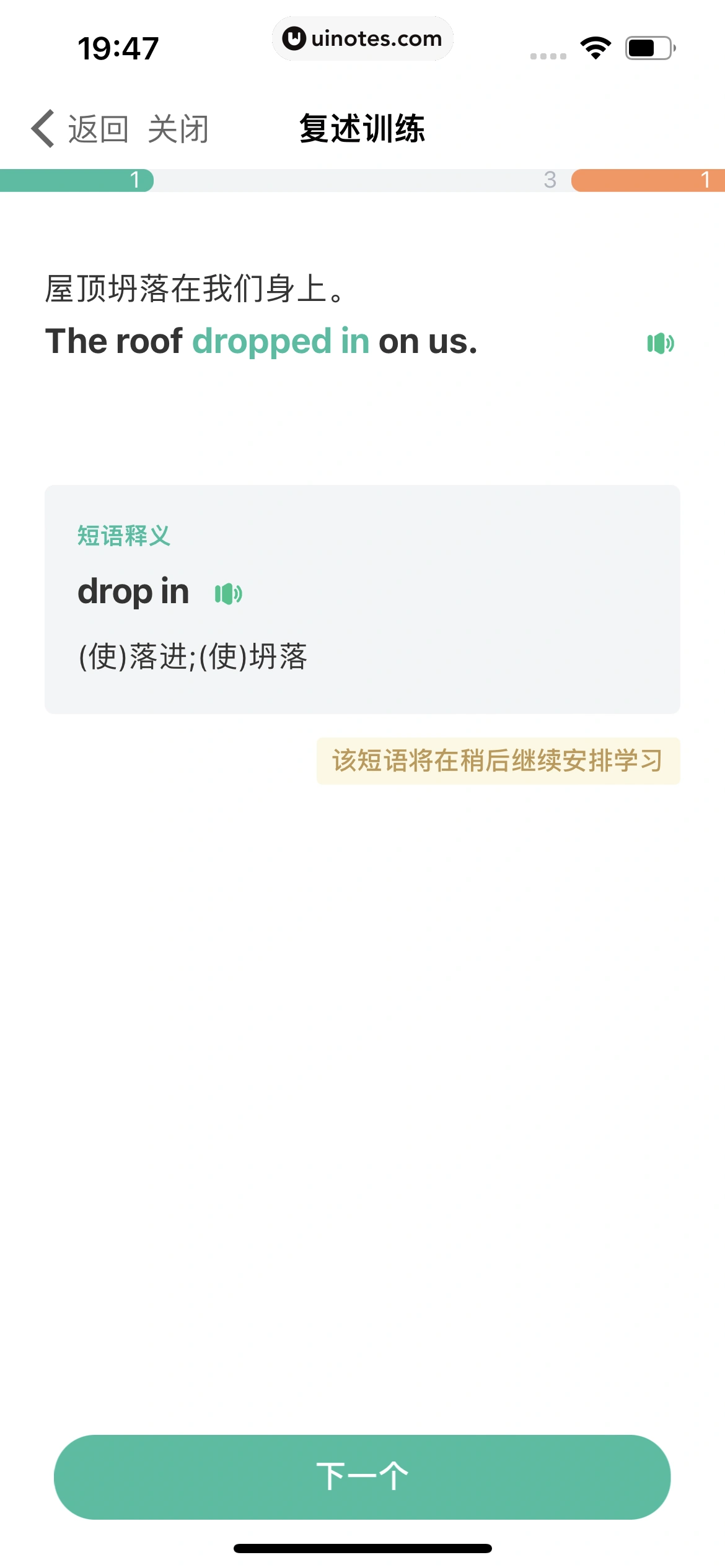725x1568 pixels.
Task: Tap the highlighted phrase dropped in
Action: pos(281,342)
